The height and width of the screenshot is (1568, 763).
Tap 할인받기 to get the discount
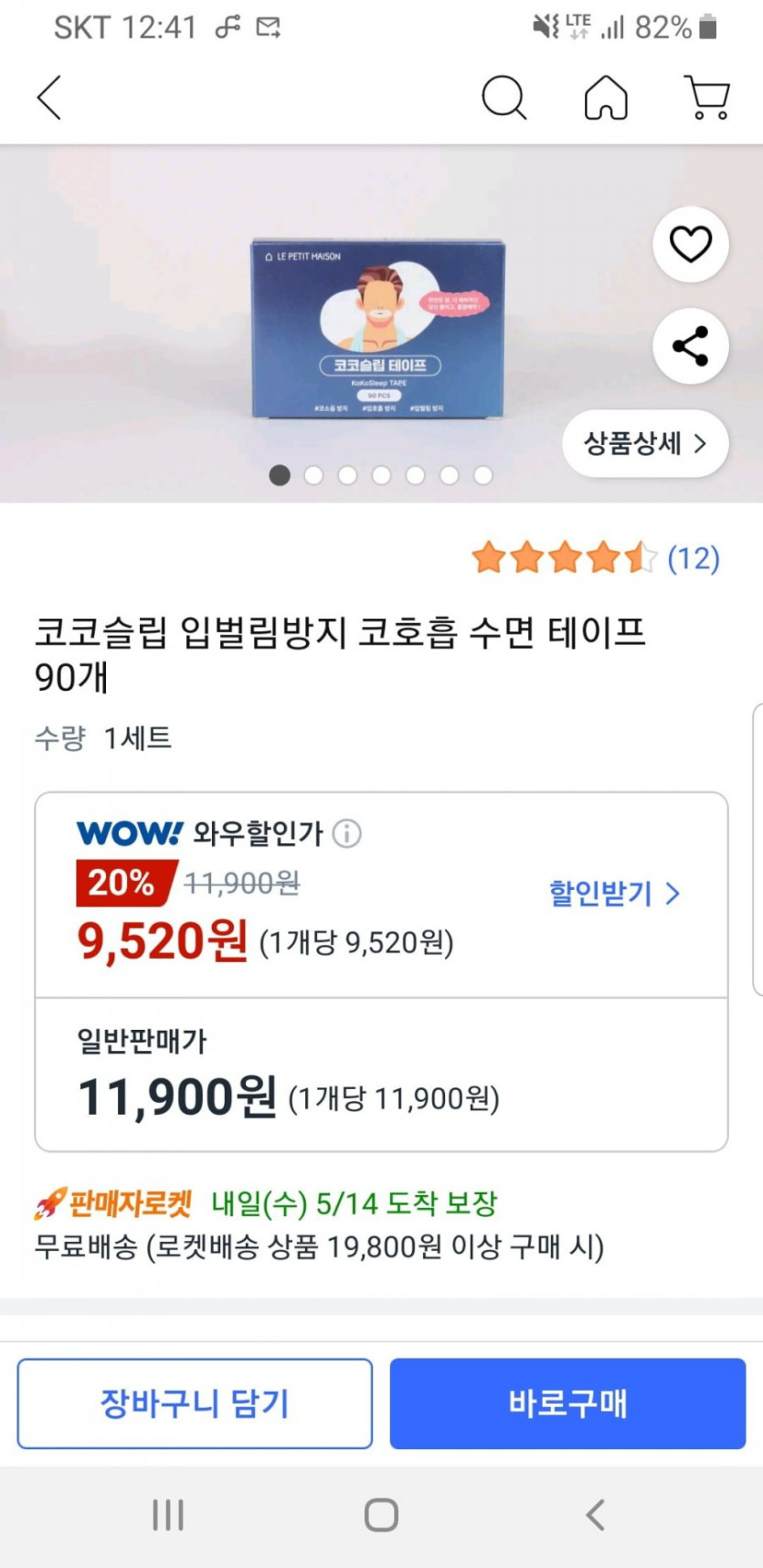pos(614,894)
